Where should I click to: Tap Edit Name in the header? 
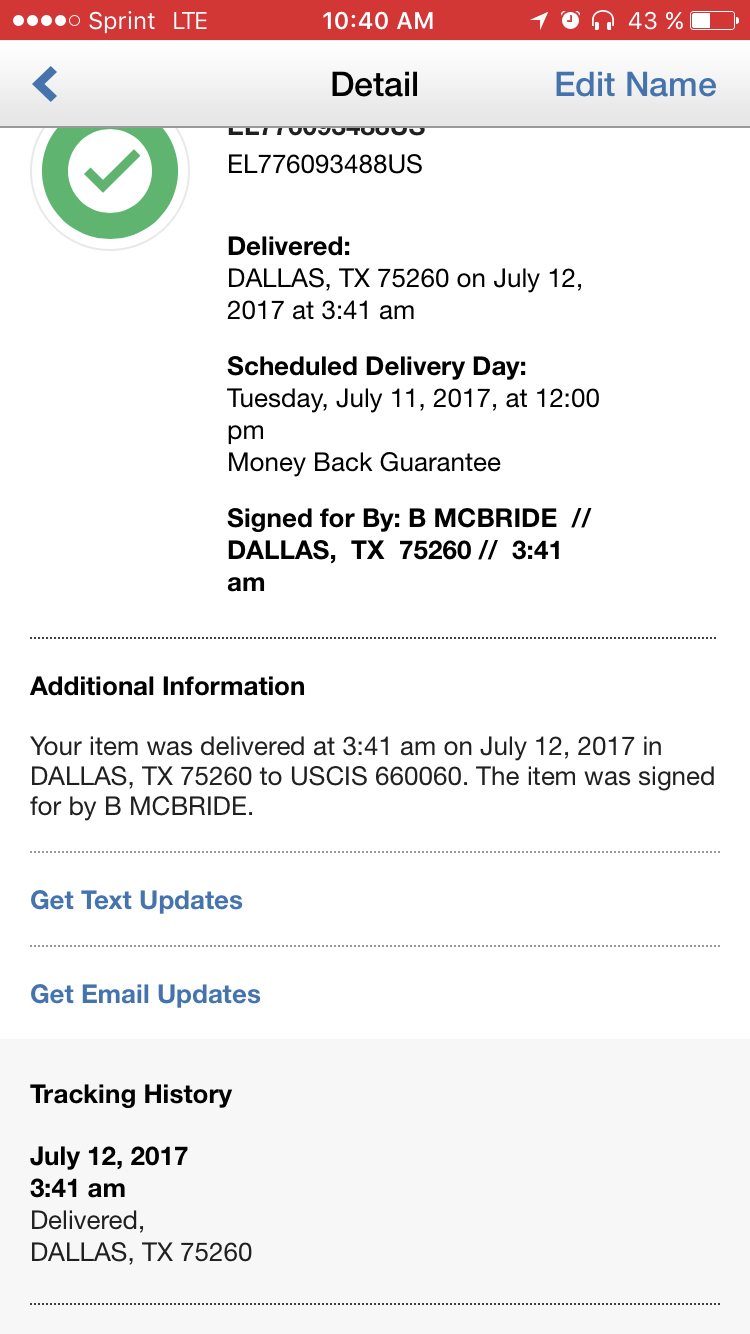pos(635,84)
